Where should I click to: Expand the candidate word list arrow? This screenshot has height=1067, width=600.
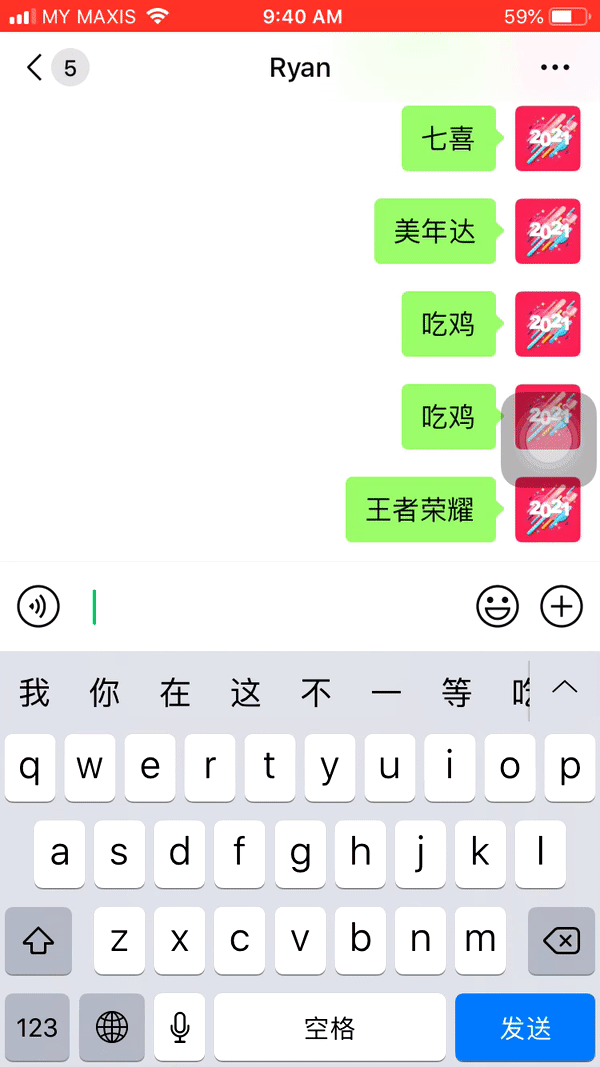pyautogui.click(x=565, y=688)
